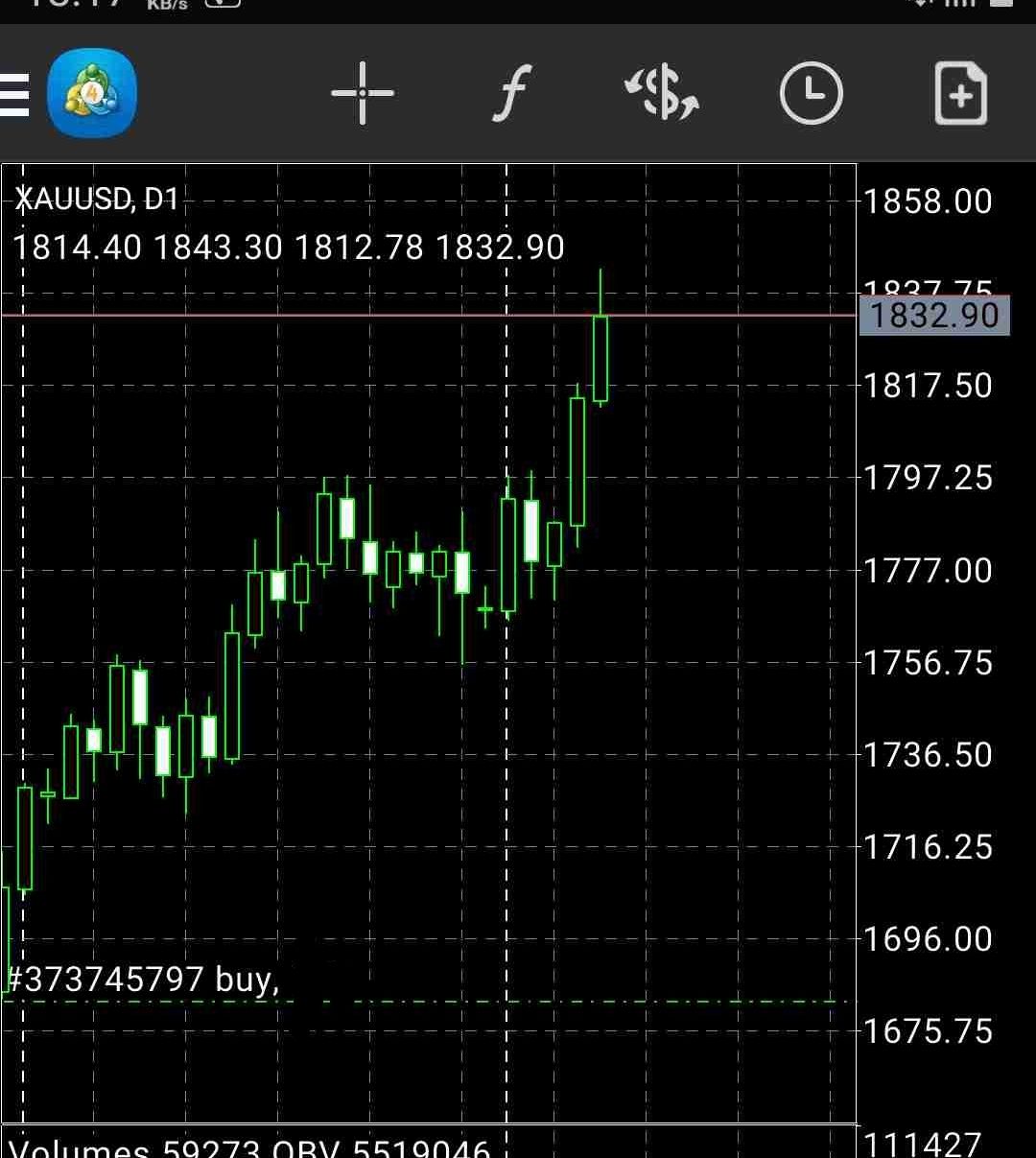Open the indicators (f) list
Image resolution: width=1036 pixels, height=1158 pixels.
click(513, 93)
